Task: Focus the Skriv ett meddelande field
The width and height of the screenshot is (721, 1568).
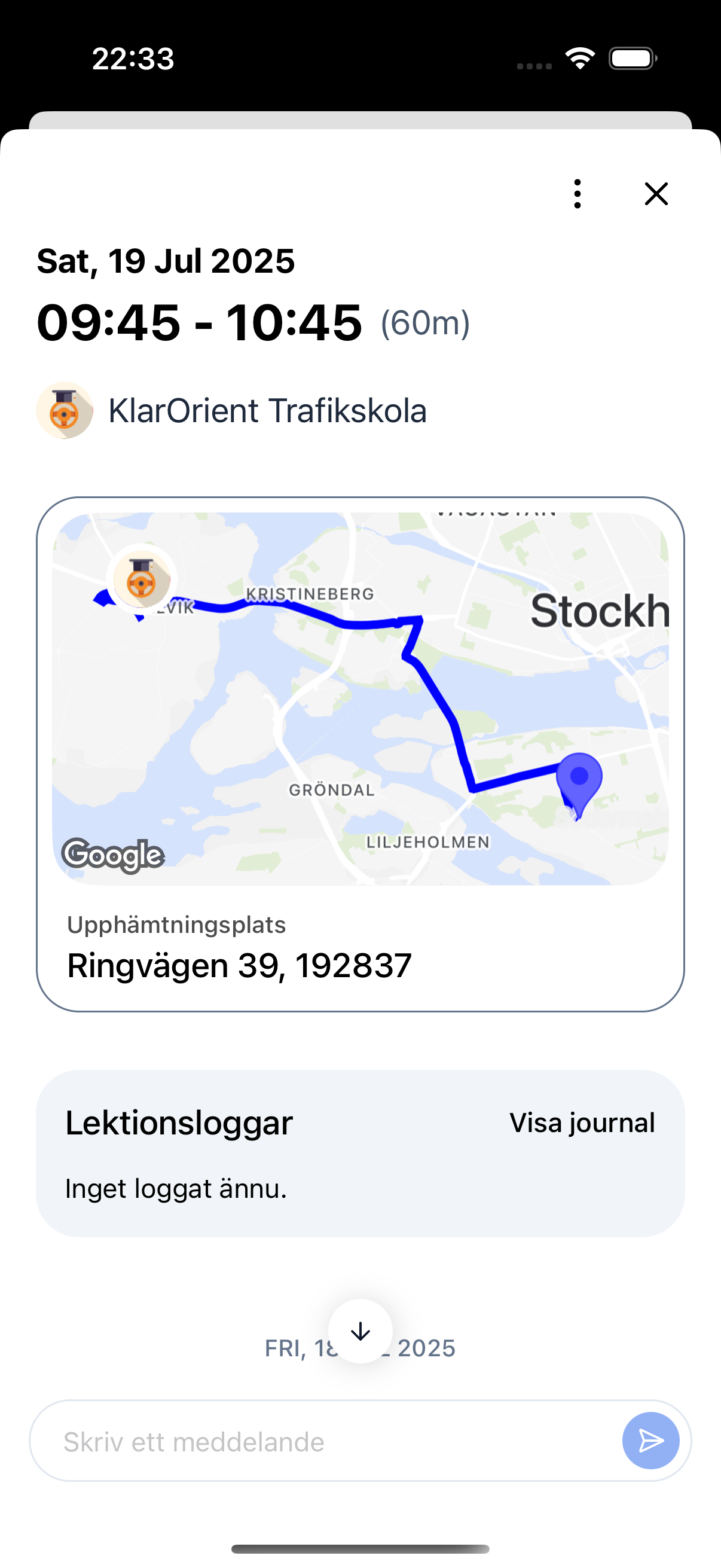Action: pyautogui.click(x=322, y=1441)
